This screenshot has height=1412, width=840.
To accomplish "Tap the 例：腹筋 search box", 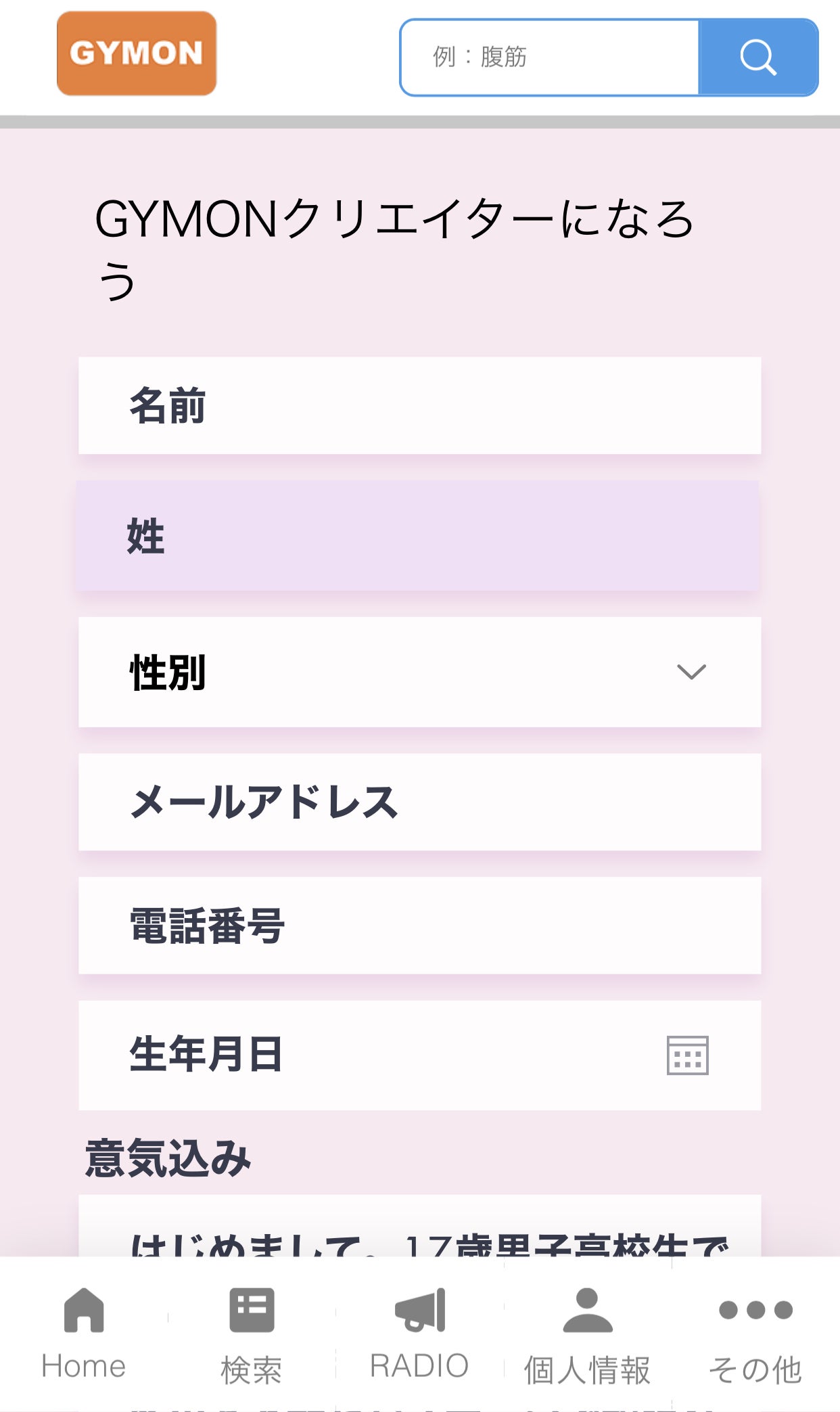I will pos(548,57).
